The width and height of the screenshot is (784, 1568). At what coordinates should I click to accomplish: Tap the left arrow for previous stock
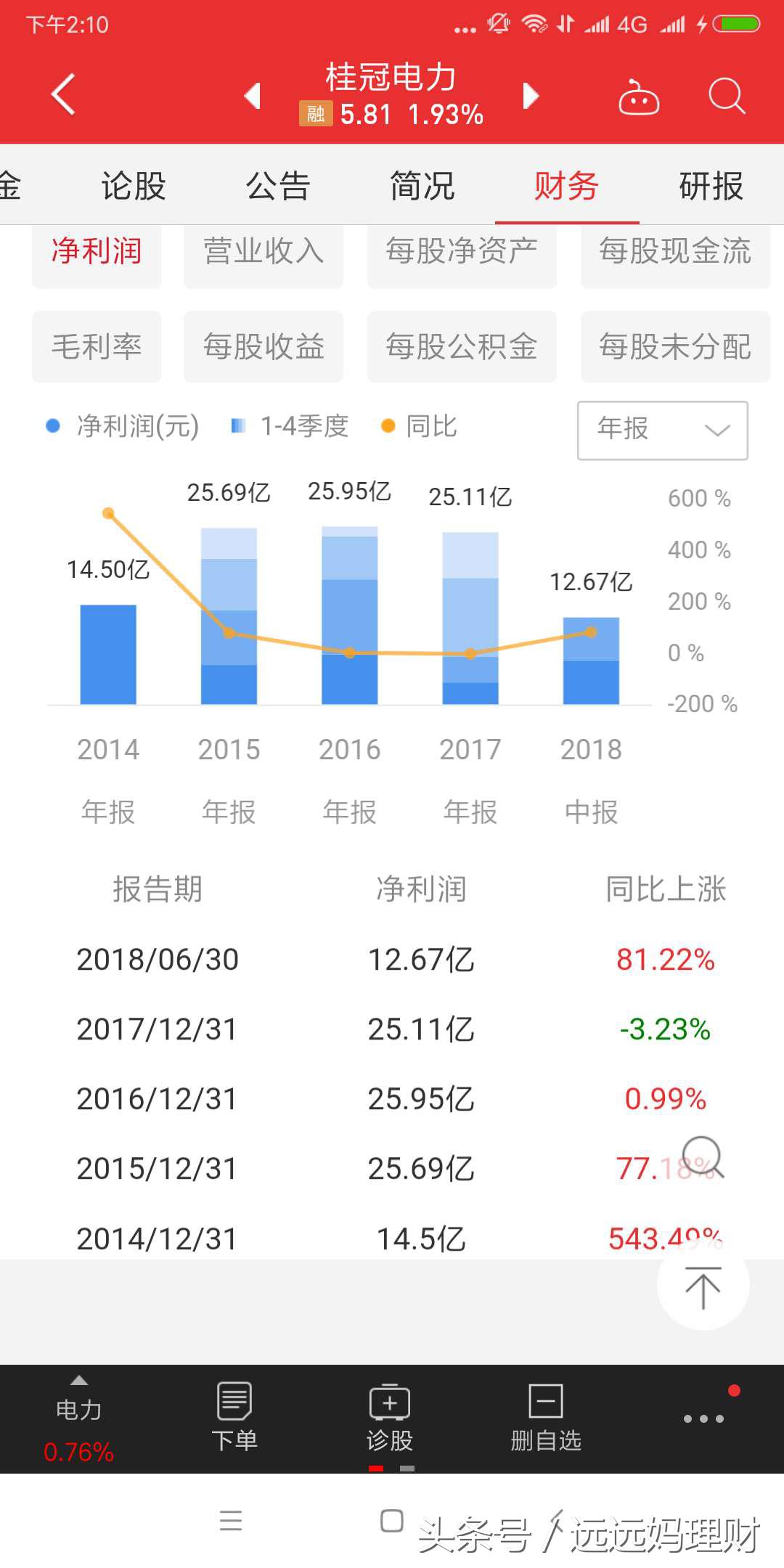251,96
